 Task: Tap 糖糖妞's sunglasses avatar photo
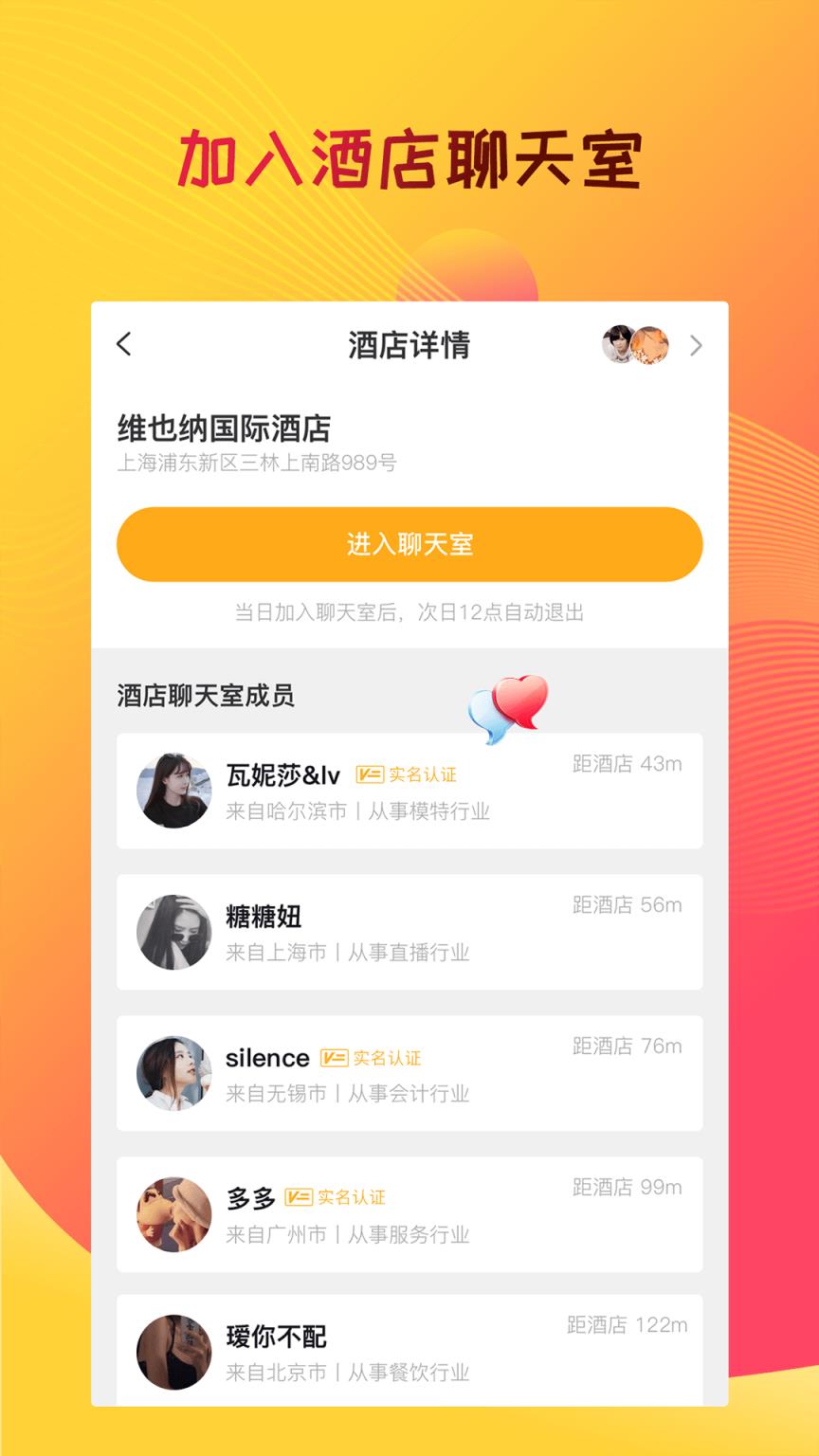pyautogui.click(x=173, y=932)
